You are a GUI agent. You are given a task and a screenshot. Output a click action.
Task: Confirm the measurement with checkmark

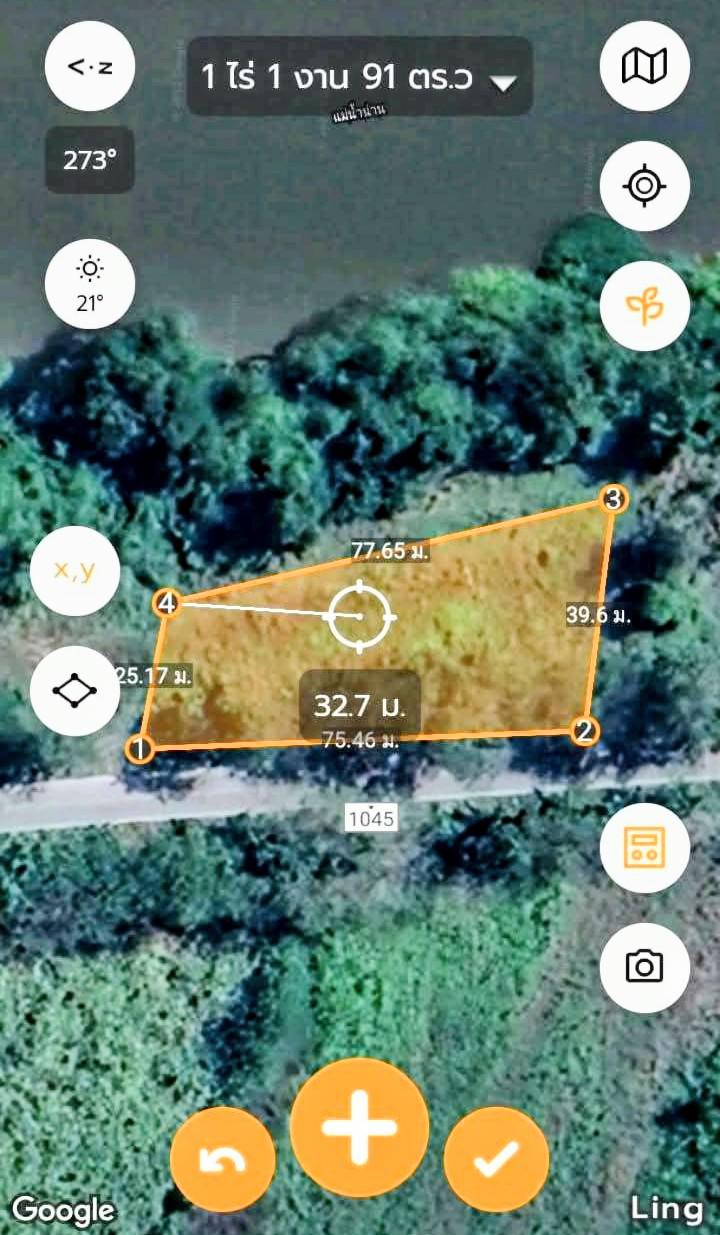pos(496,1160)
